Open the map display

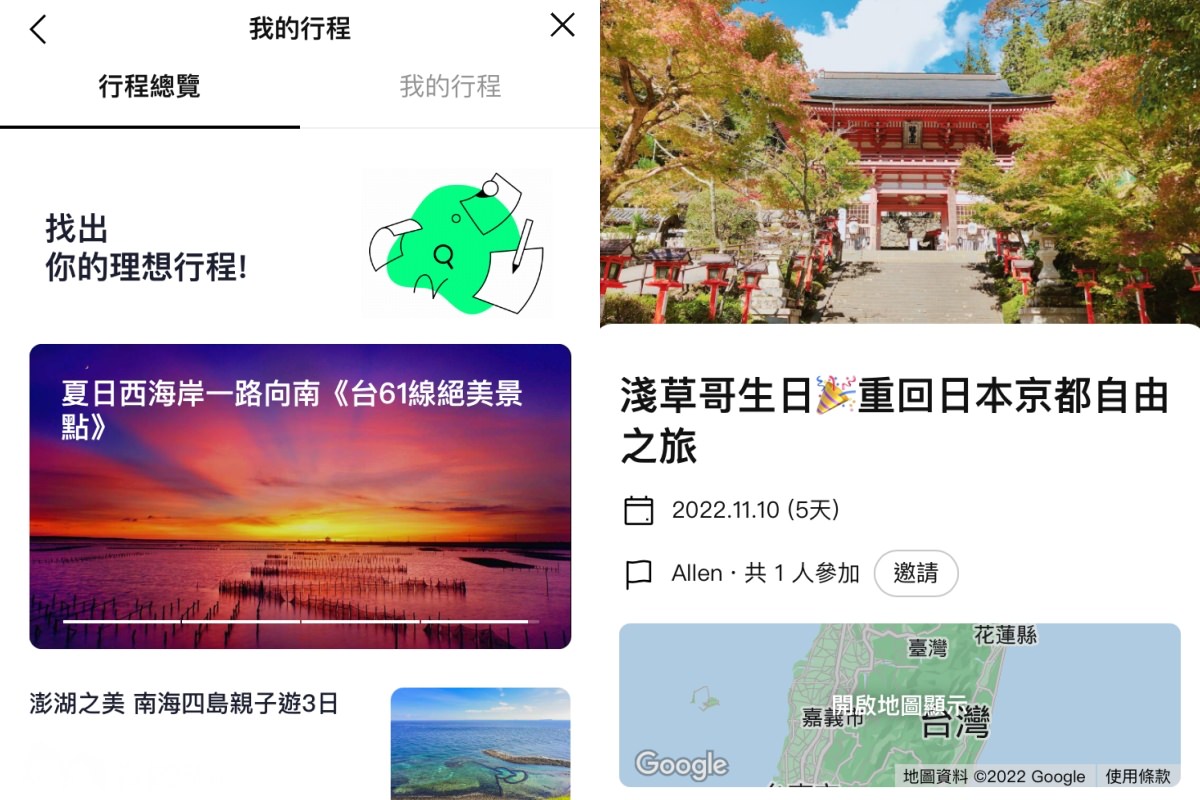point(899,705)
